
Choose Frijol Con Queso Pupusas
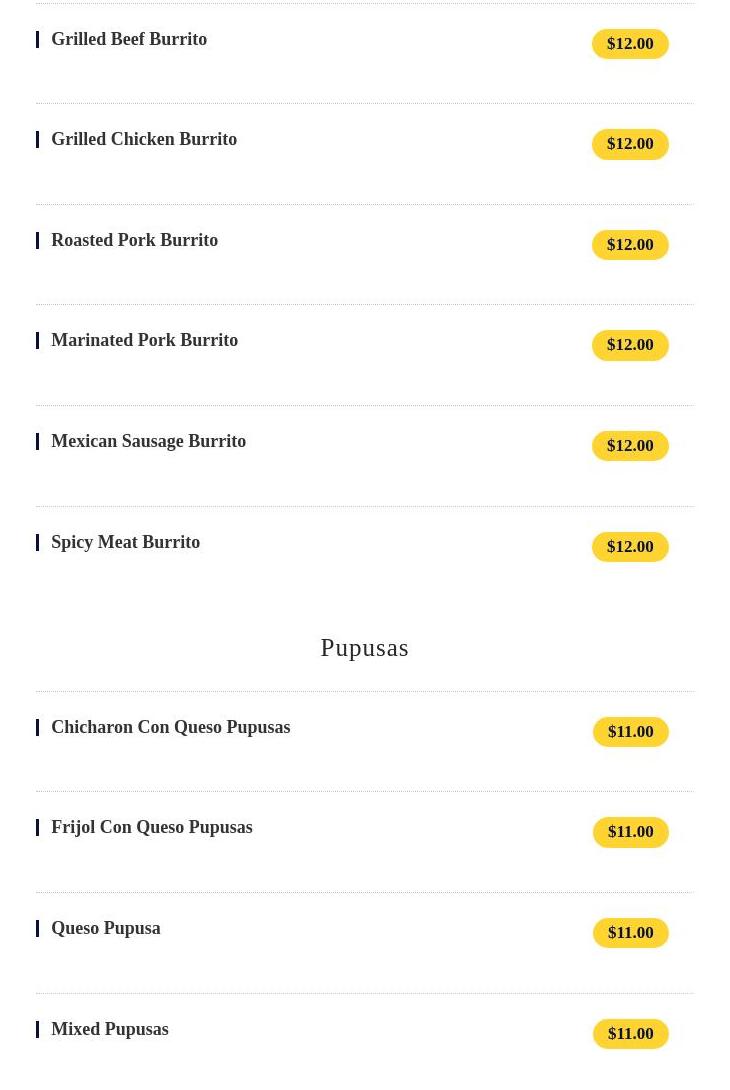(x=151, y=828)
